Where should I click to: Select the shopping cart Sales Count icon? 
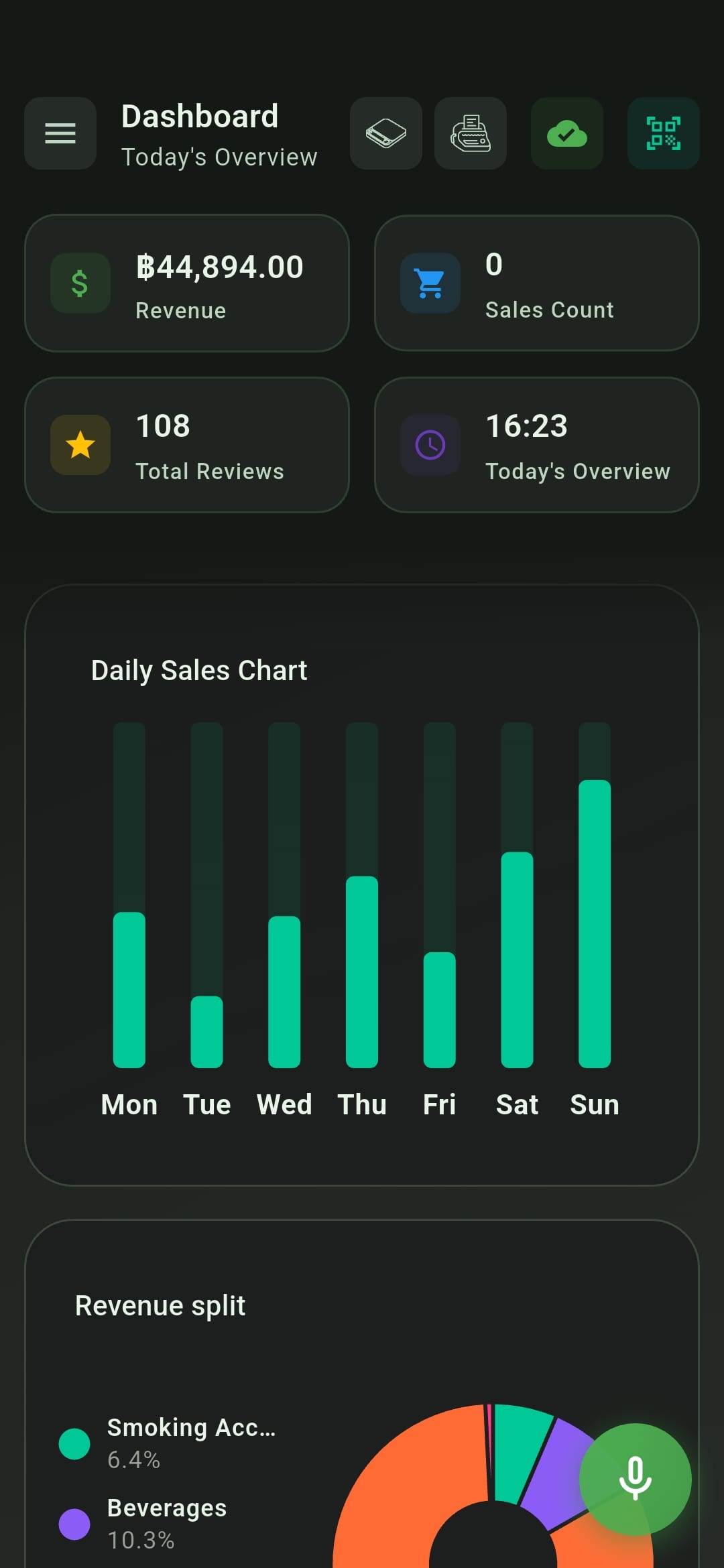coord(429,283)
